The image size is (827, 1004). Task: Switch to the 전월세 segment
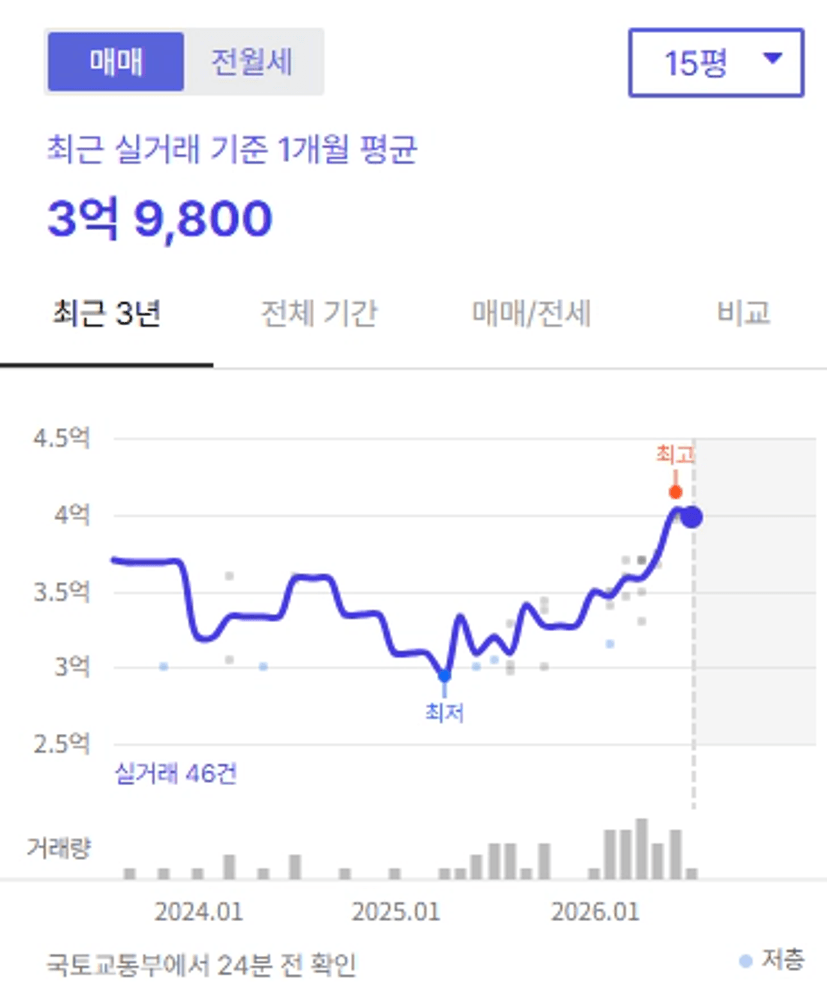252,62
